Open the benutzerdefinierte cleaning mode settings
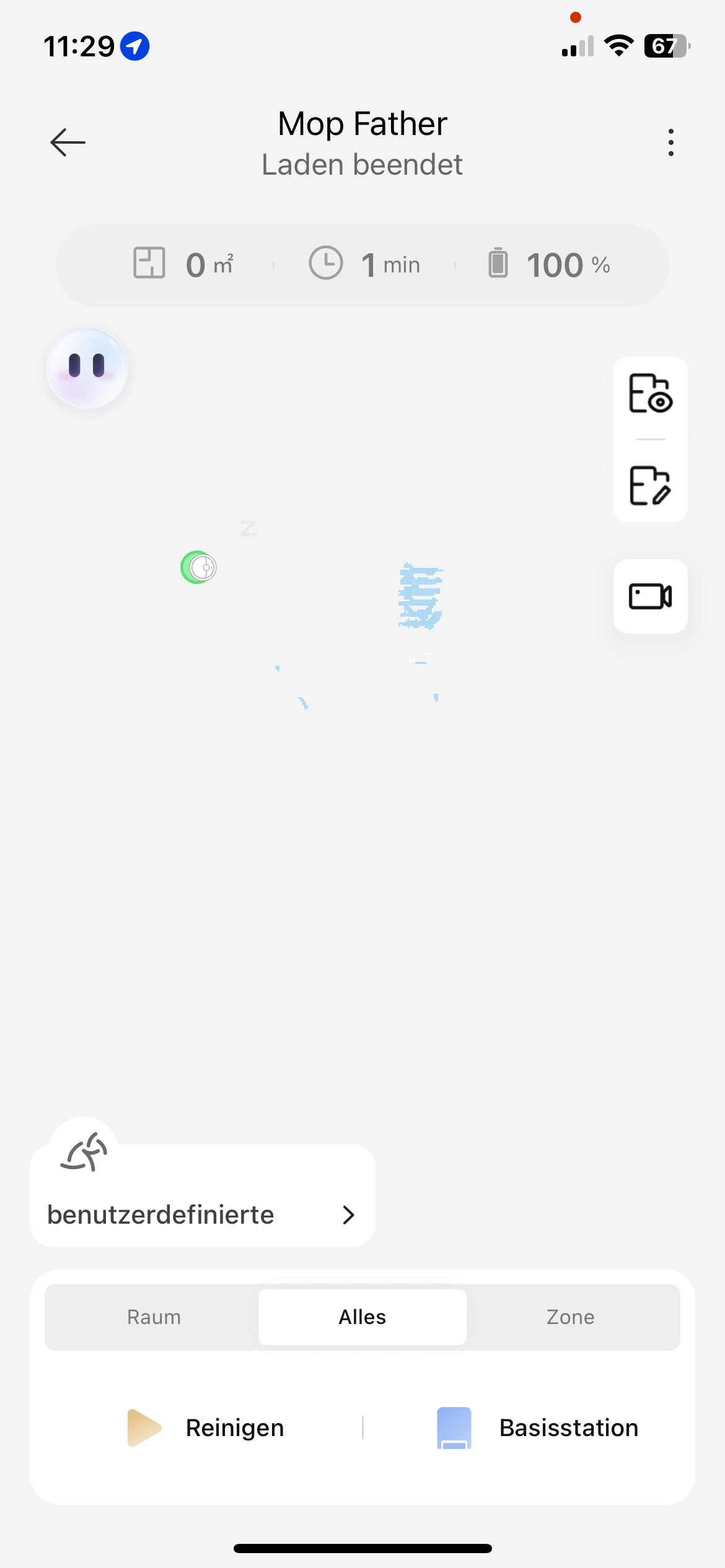Screen dimensions: 725x1568 tap(202, 1214)
